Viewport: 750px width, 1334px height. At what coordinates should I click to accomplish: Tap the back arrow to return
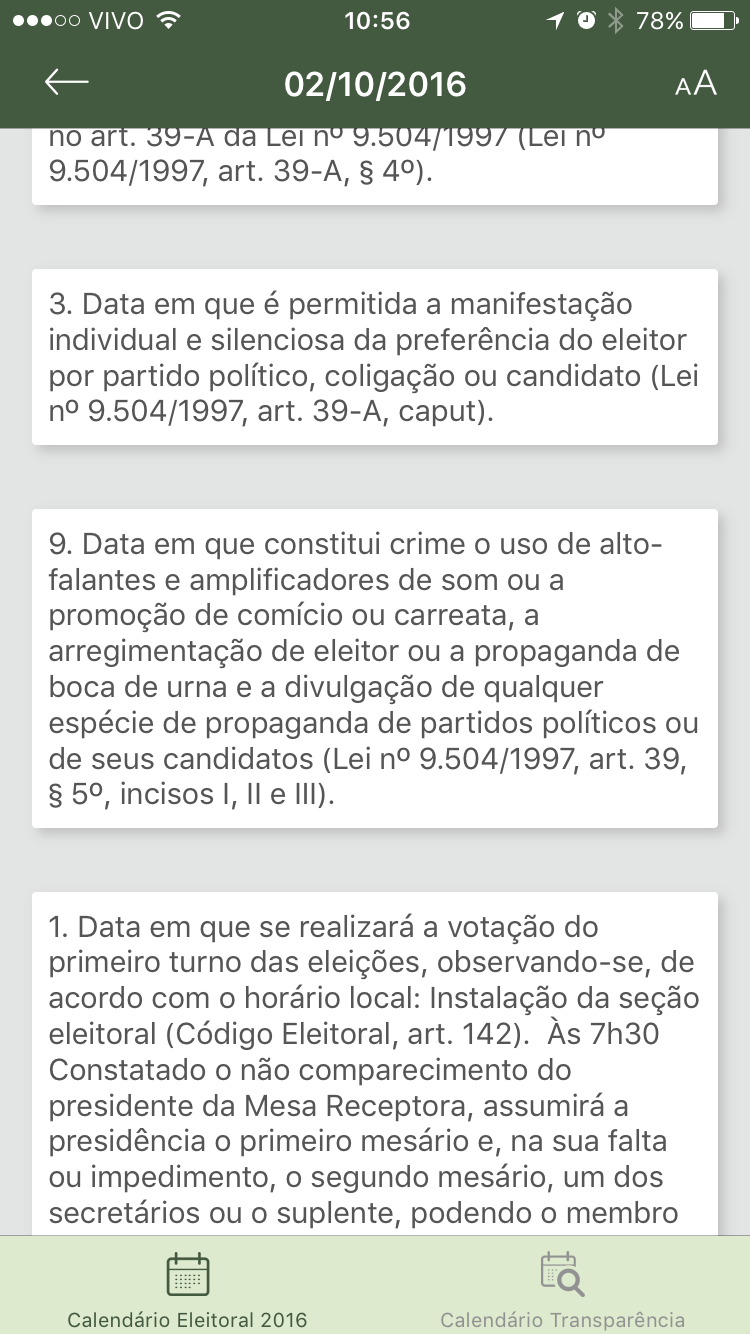coord(66,83)
